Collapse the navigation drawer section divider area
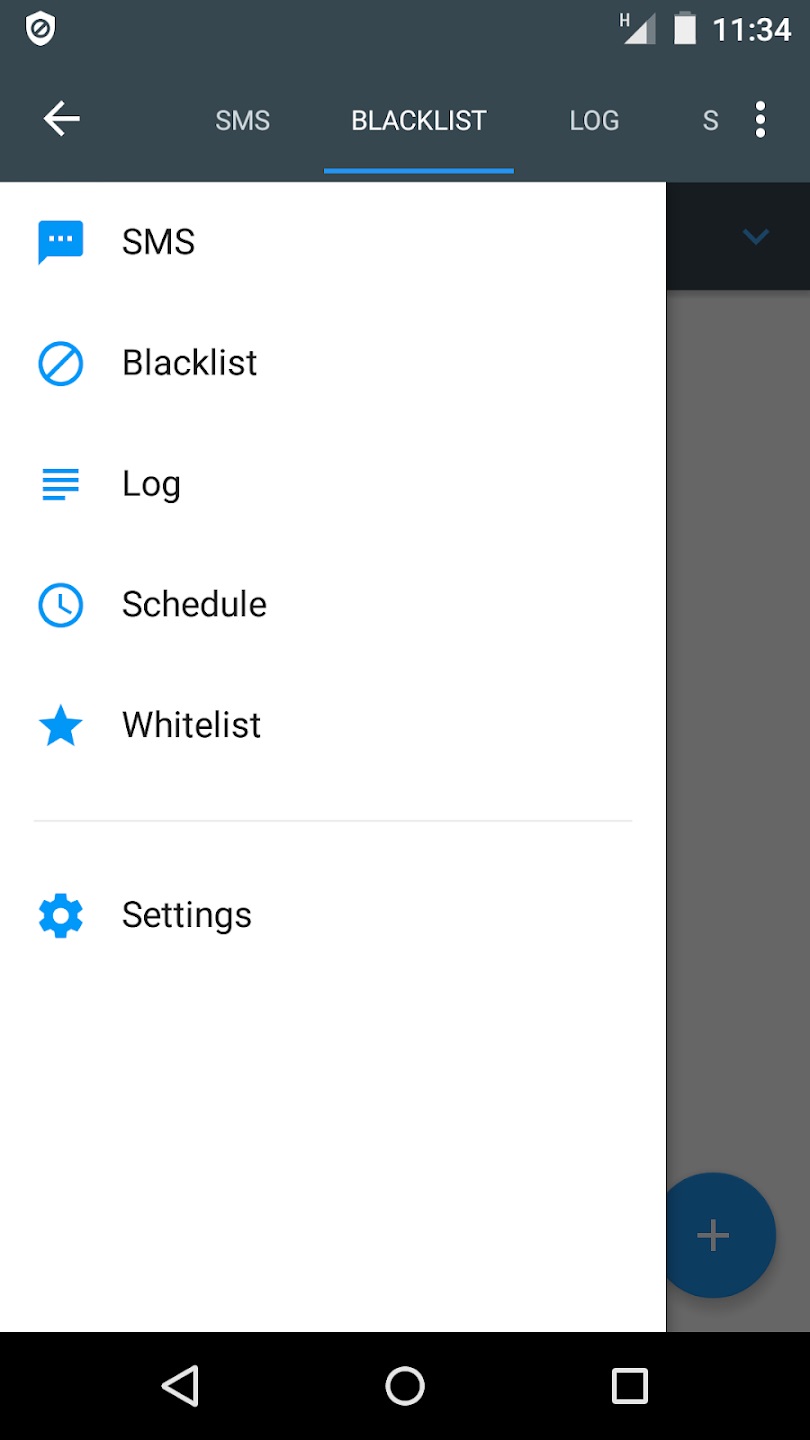 [333, 820]
